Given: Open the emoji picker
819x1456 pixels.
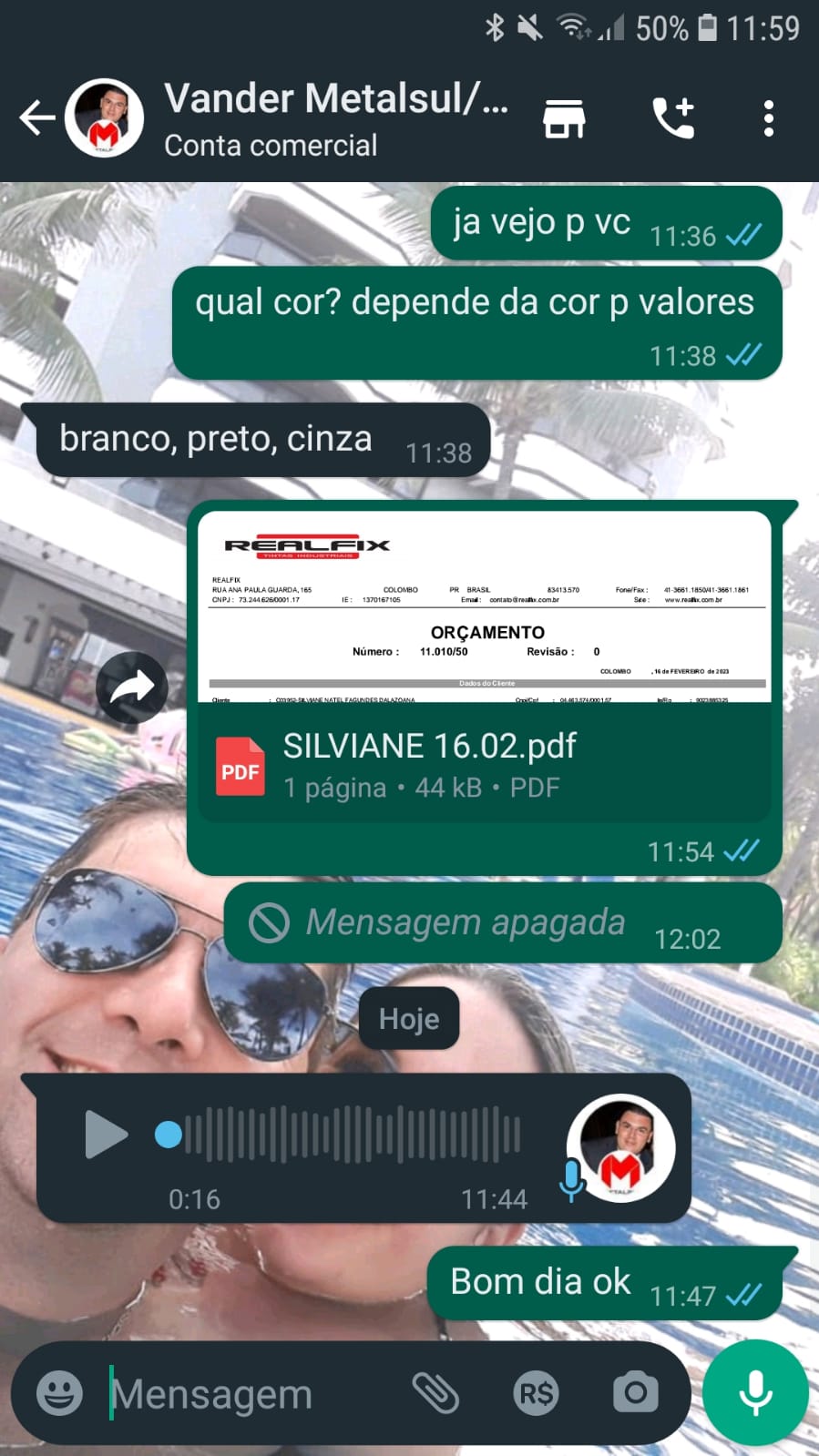Looking at the screenshot, I should (x=59, y=1393).
